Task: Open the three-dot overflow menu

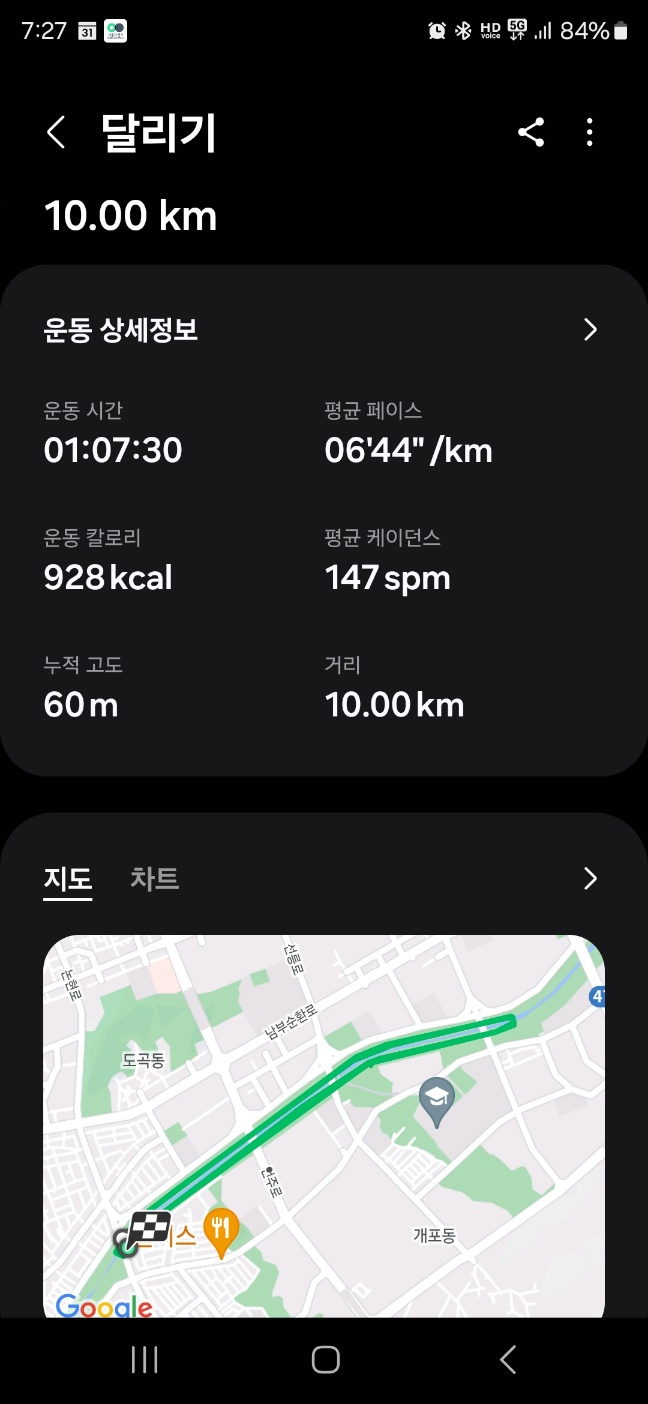Action: tap(590, 132)
